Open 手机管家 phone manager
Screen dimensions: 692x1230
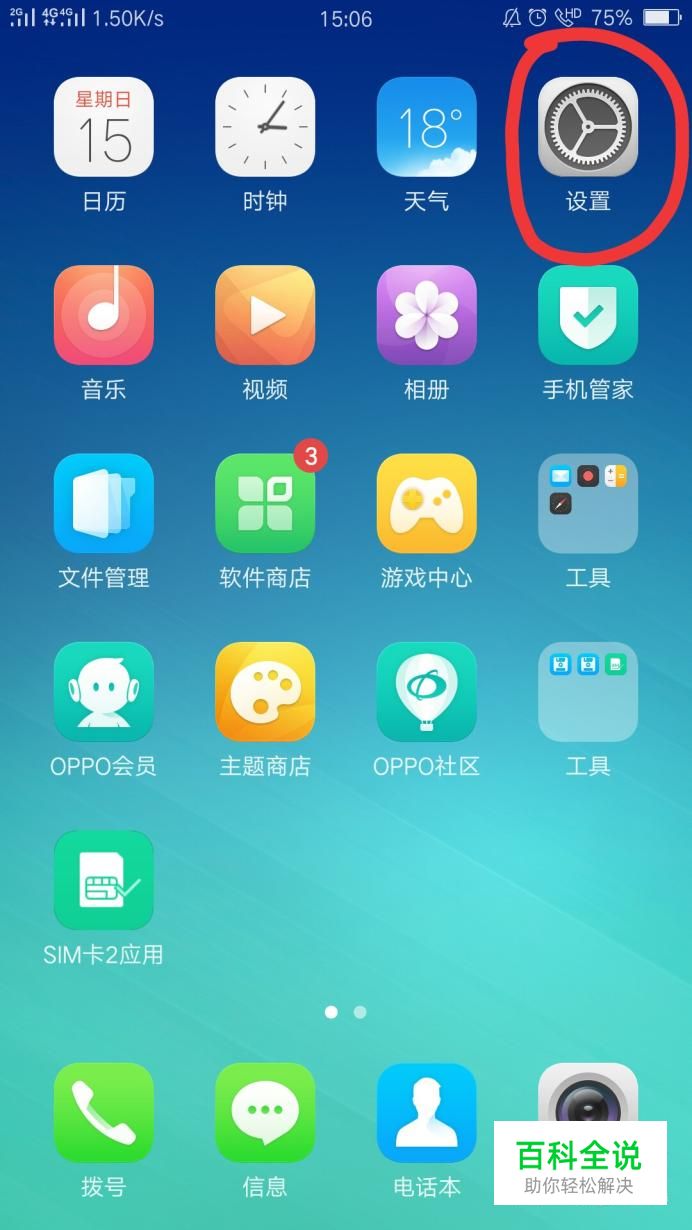pyautogui.click(x=588, y=315)
